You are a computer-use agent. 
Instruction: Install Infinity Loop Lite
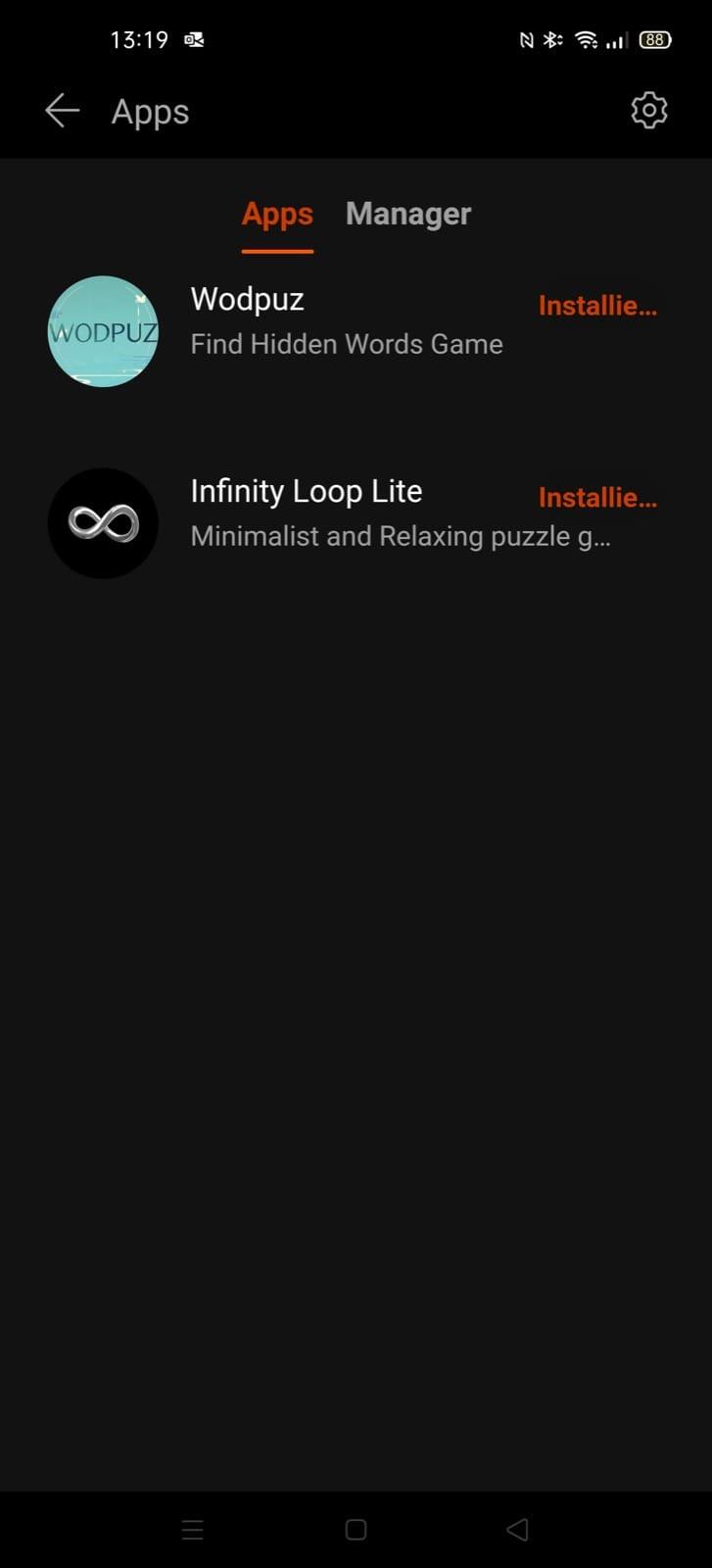coord(597,498)
